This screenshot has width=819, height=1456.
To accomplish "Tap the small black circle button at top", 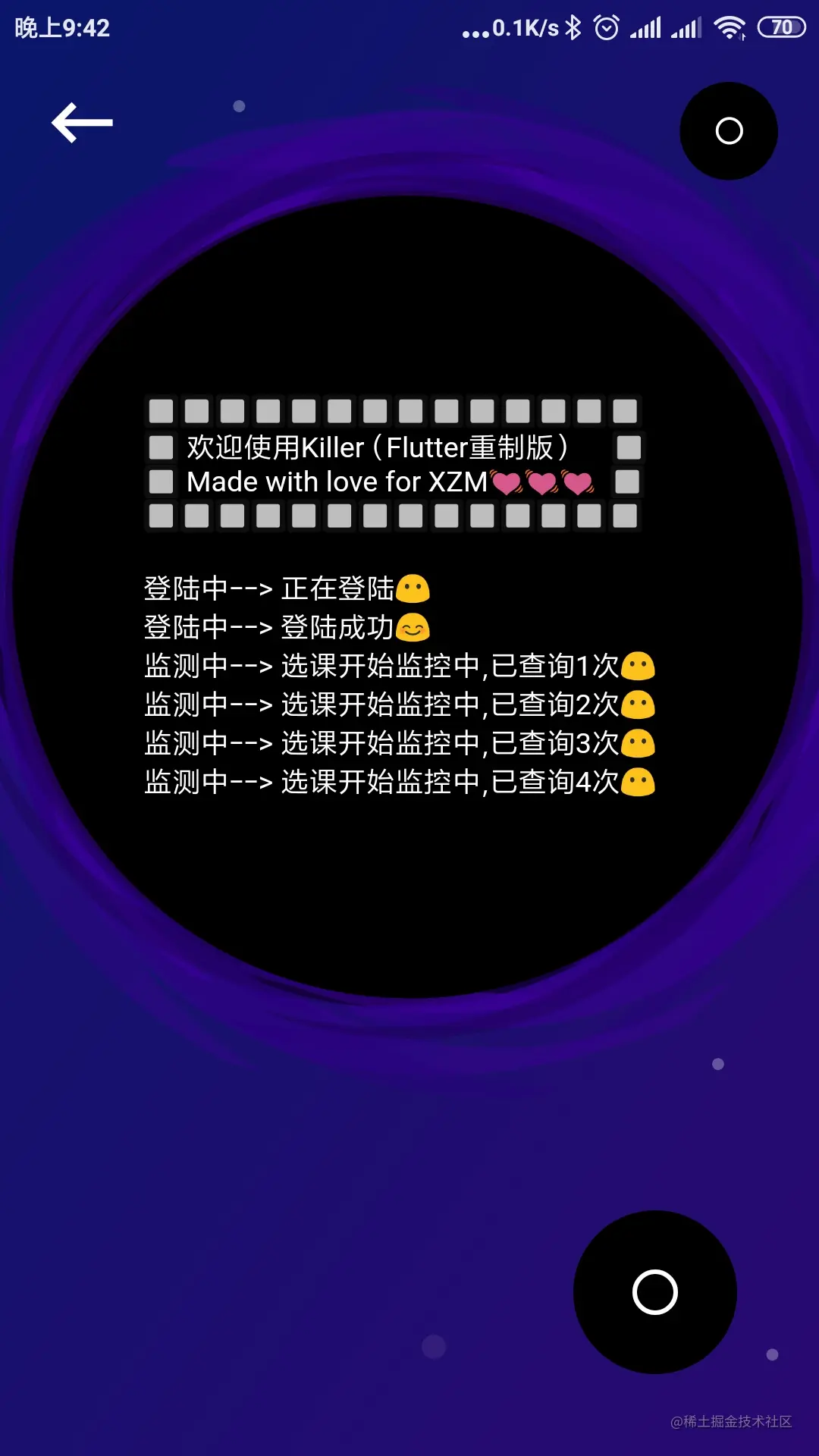I will click(x=729, y=131).
